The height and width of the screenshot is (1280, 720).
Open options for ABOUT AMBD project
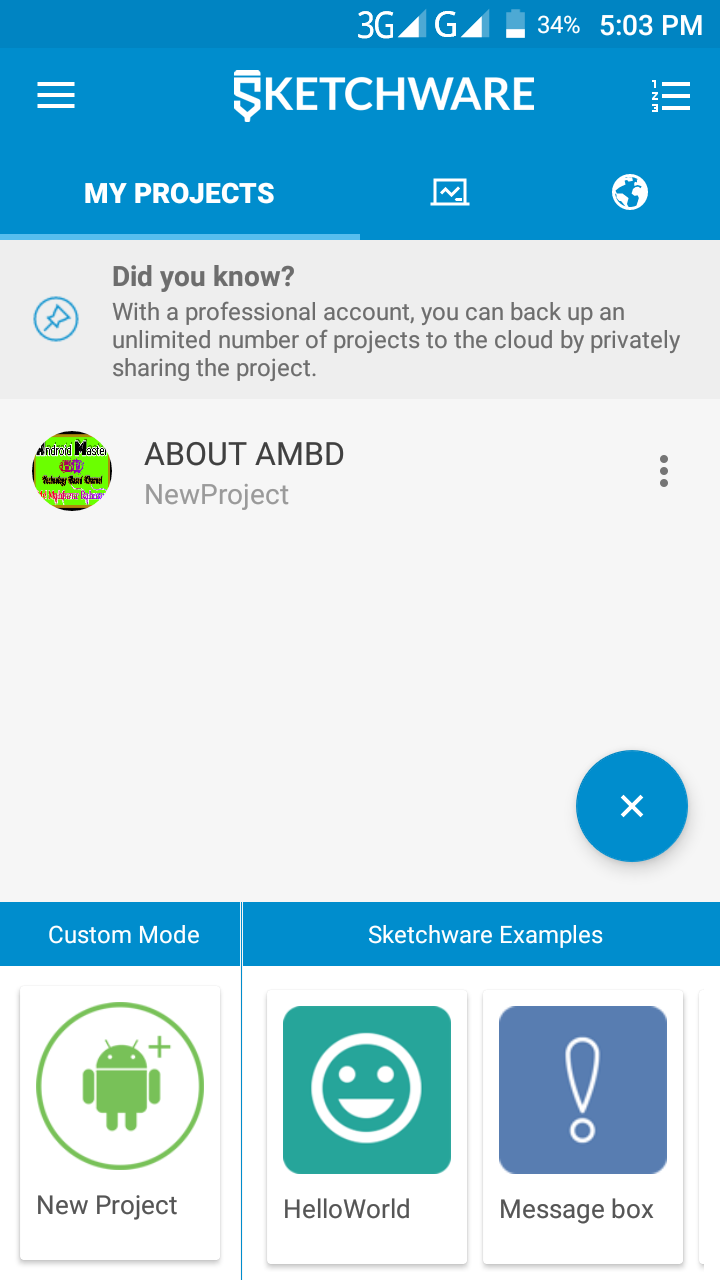tap(663, 471)
